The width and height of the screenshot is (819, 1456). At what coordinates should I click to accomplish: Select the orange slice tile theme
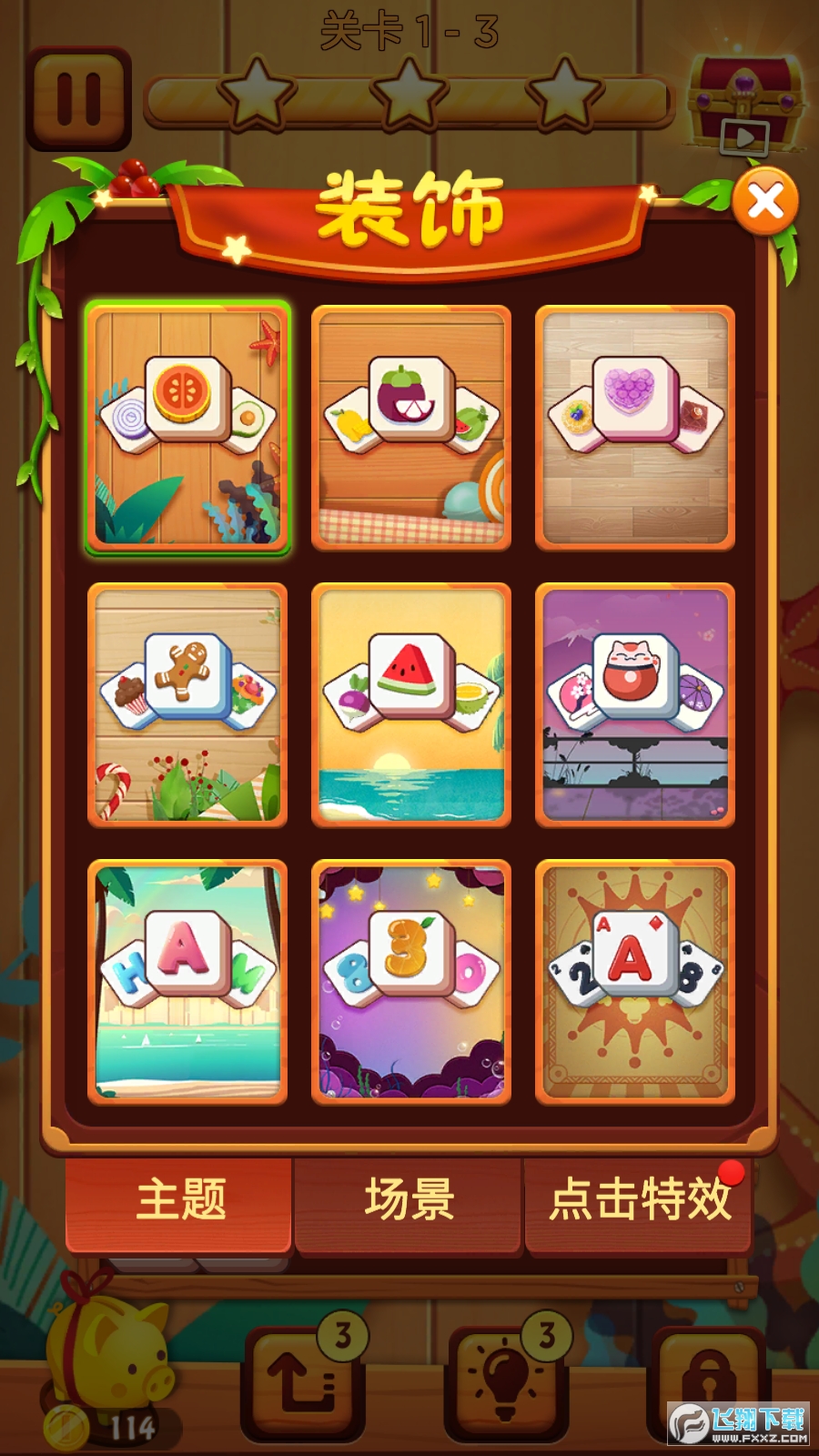tap(187, 428)
